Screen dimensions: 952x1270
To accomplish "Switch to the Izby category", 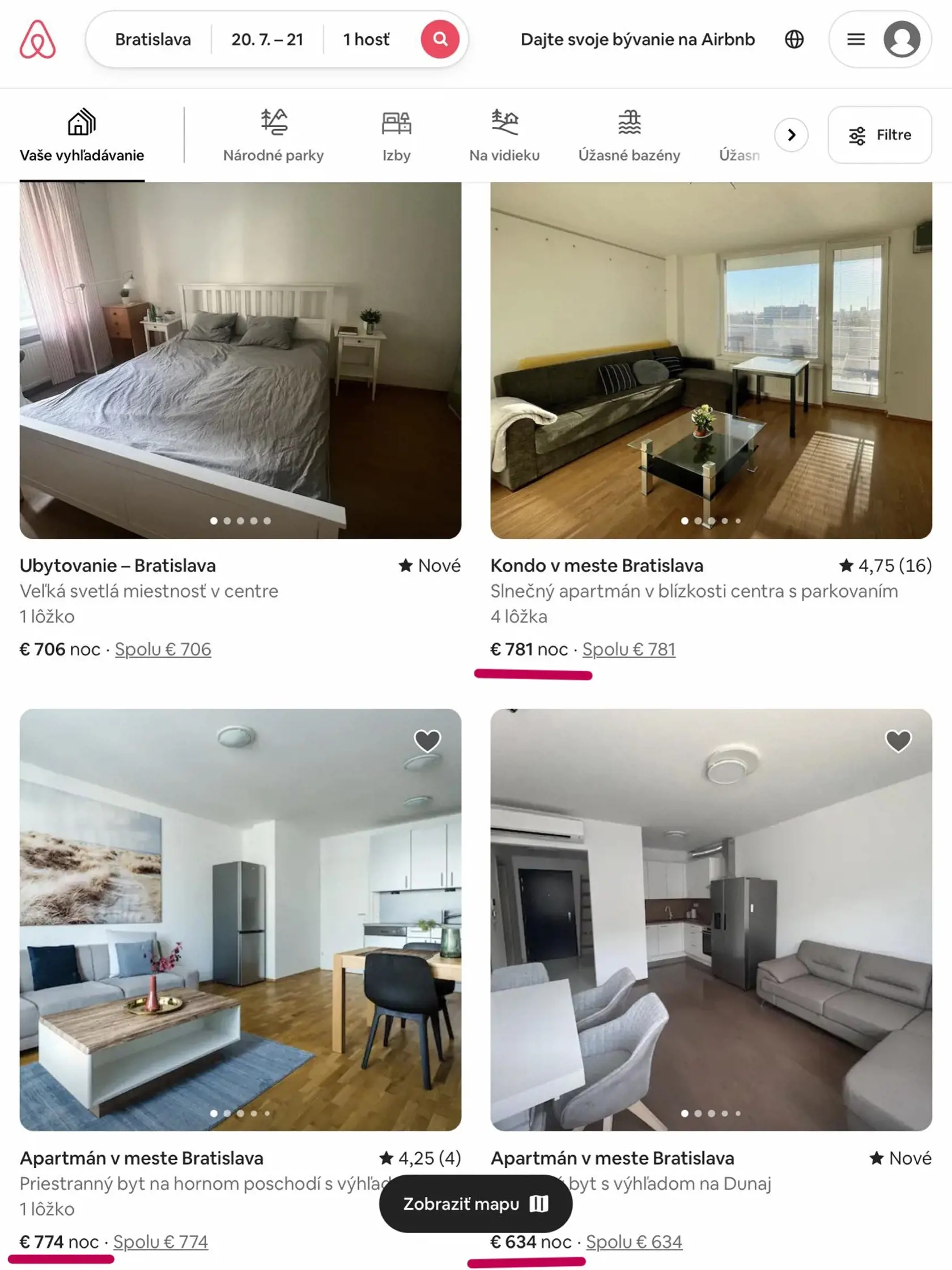I will [396, 135].
